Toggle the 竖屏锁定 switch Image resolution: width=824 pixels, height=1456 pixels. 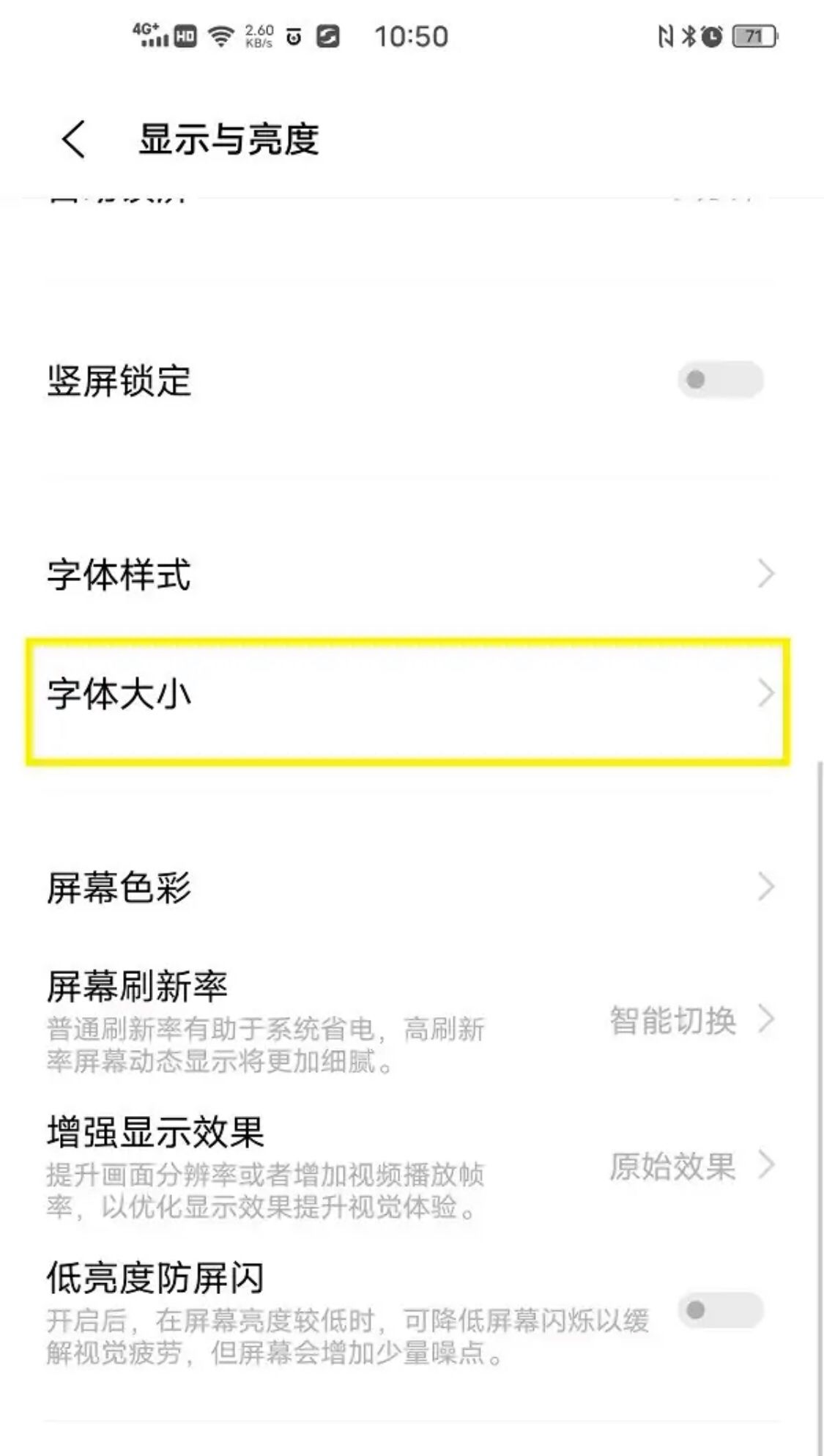720,380
